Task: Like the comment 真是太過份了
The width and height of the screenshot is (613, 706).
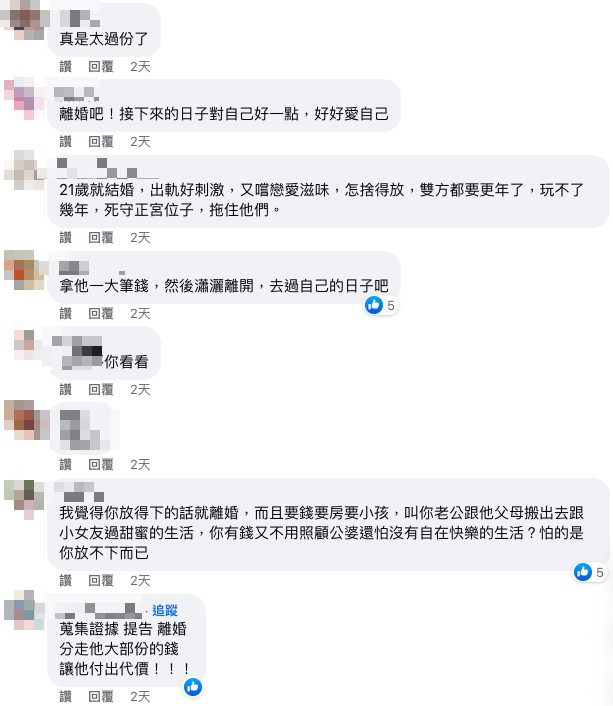Action: click(66, 66)
